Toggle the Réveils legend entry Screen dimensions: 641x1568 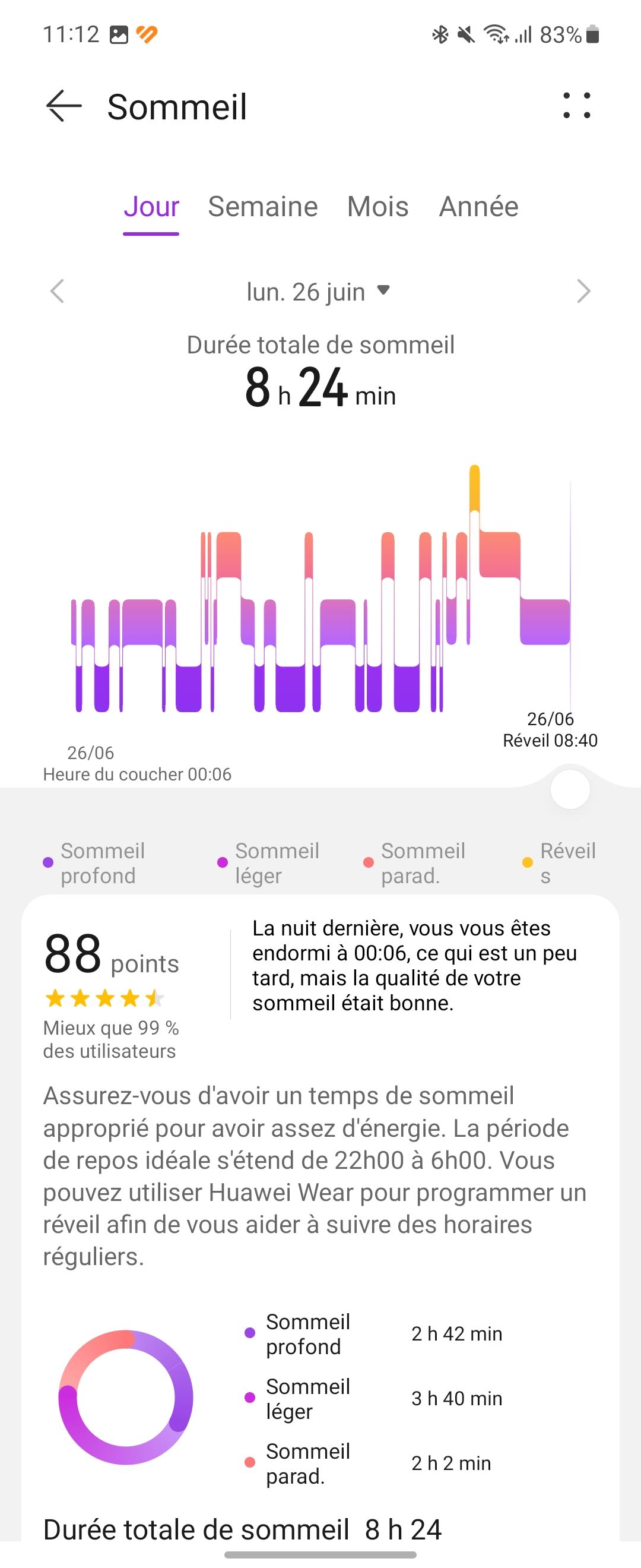(560, 862)
